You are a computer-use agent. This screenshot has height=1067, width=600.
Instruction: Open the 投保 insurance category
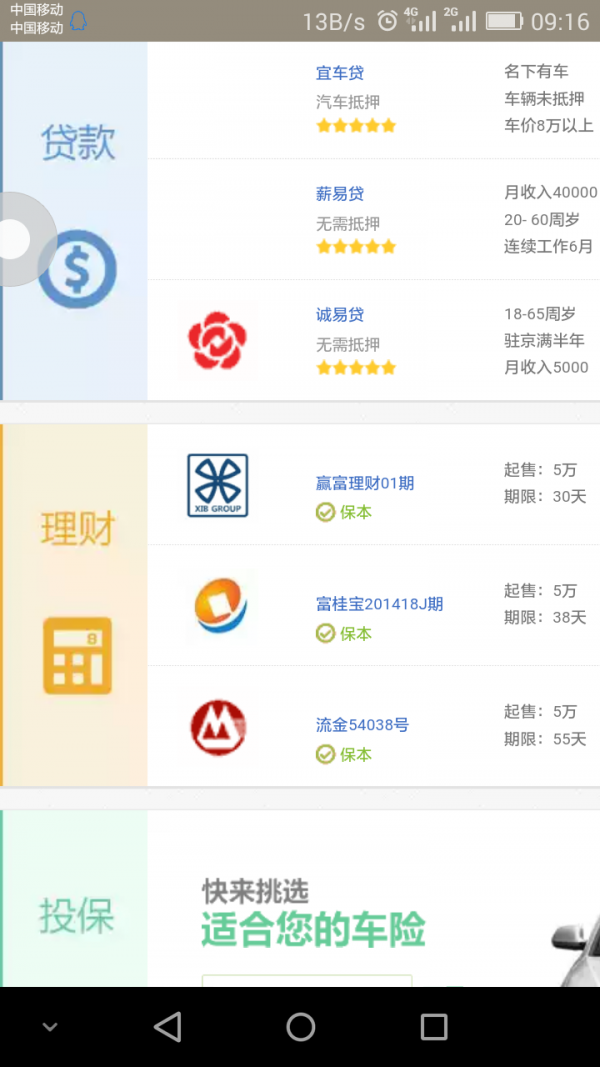[x=75, y=898]
